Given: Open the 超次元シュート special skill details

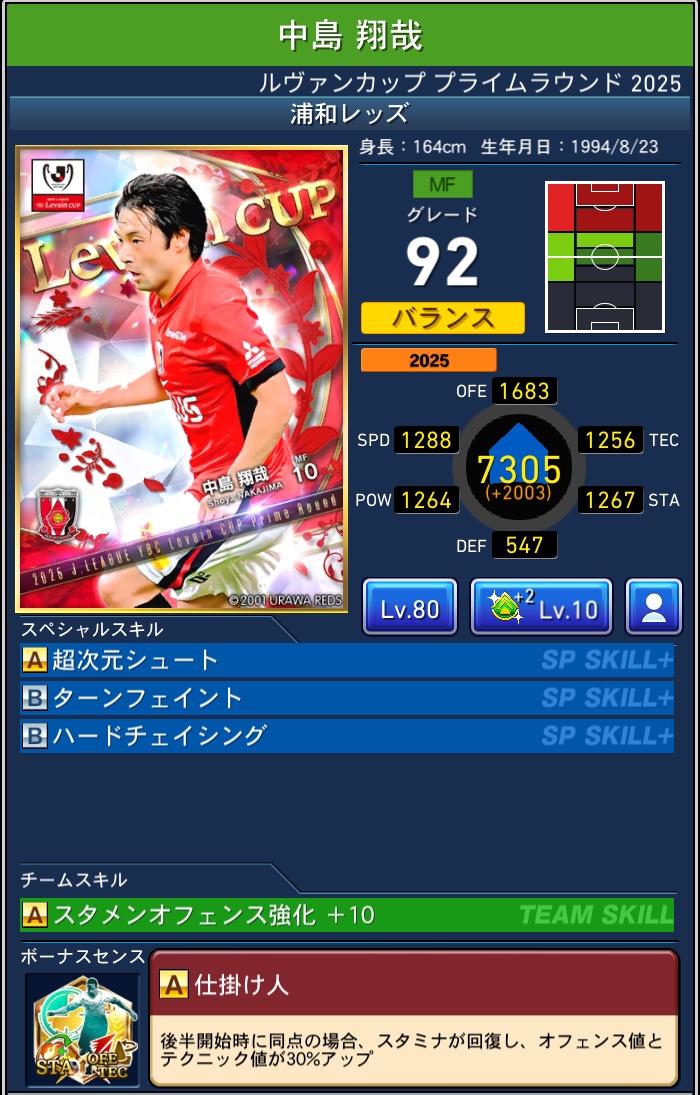Looking at the screenshot, I should point(346,660).
